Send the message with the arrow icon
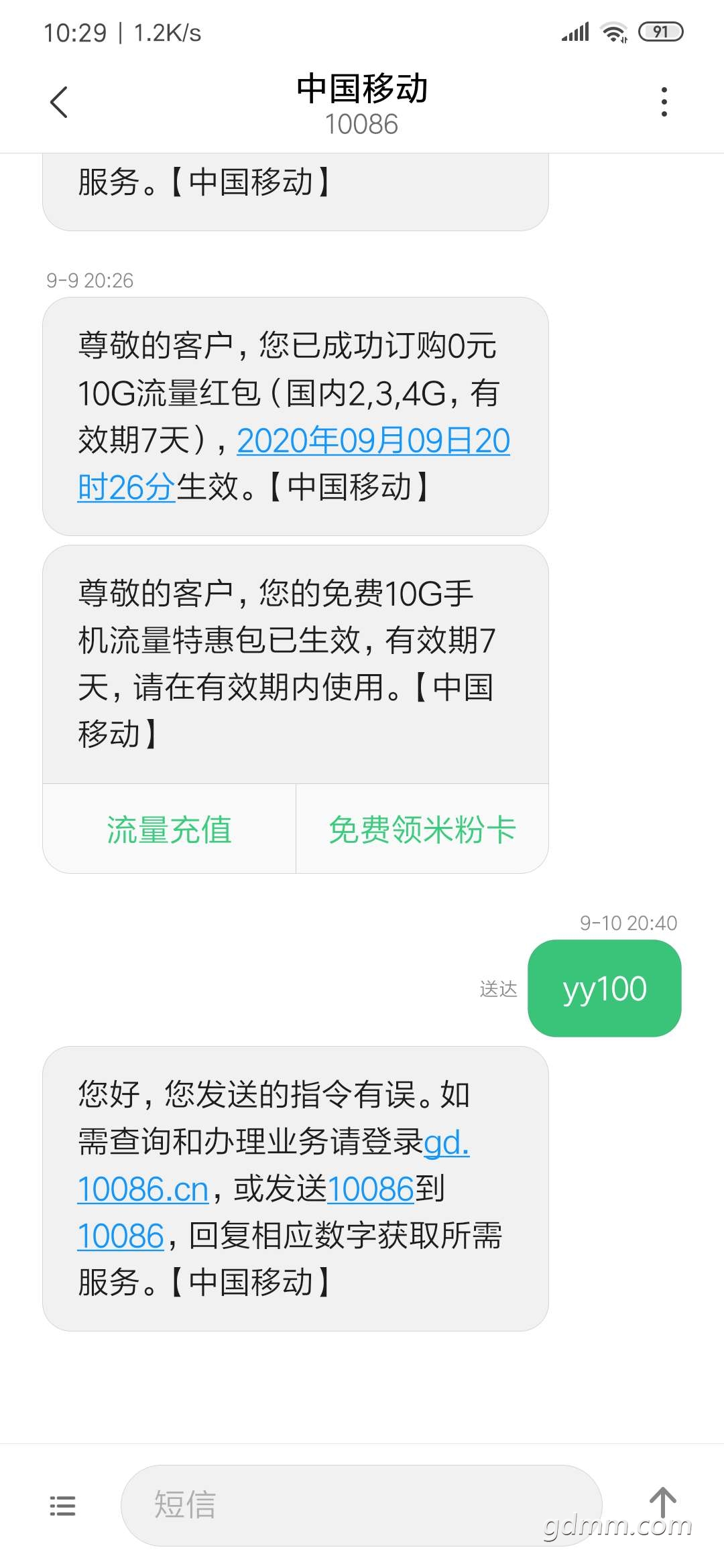The width and height of the screenshot is (724, 1568). [x=663, y=1503]
